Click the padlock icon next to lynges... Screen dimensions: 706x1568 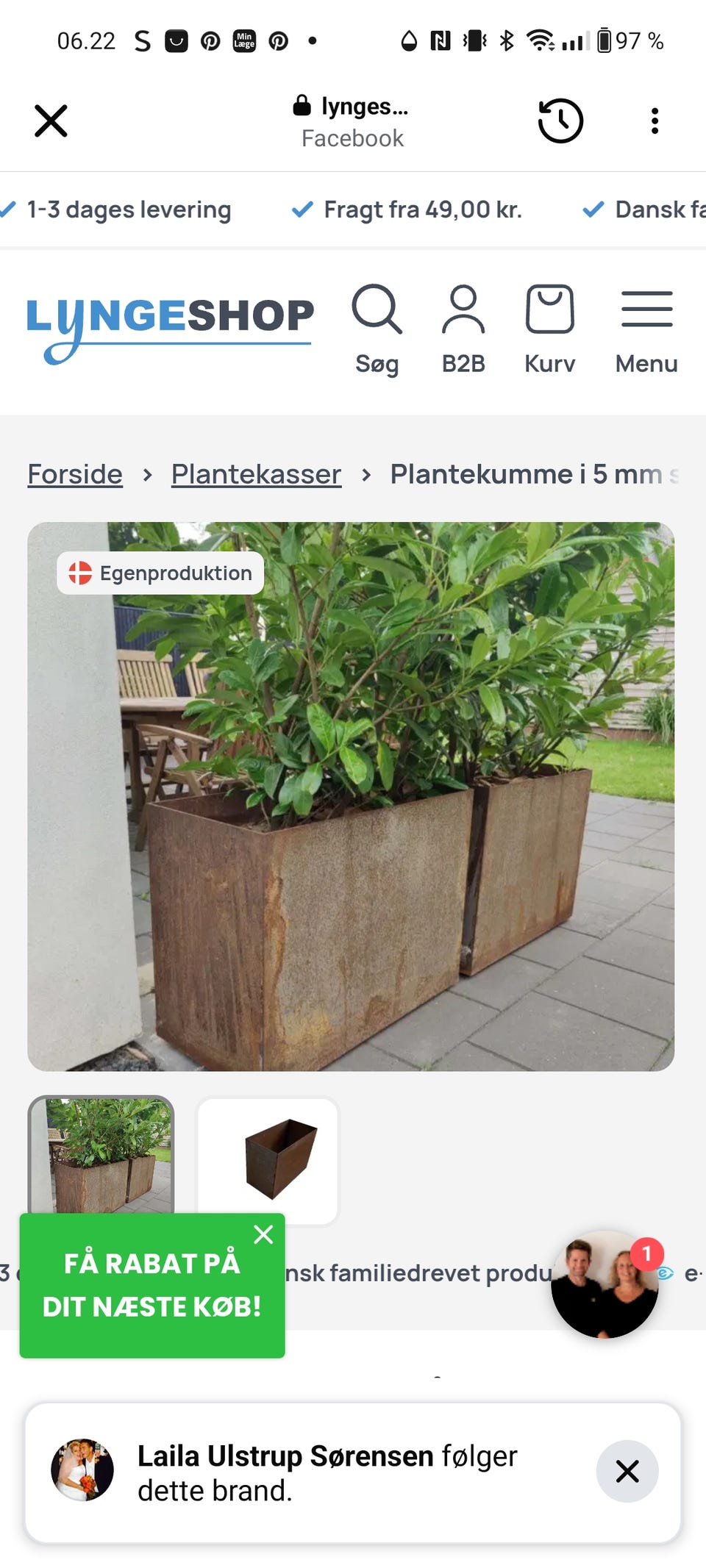pos(304,105)
